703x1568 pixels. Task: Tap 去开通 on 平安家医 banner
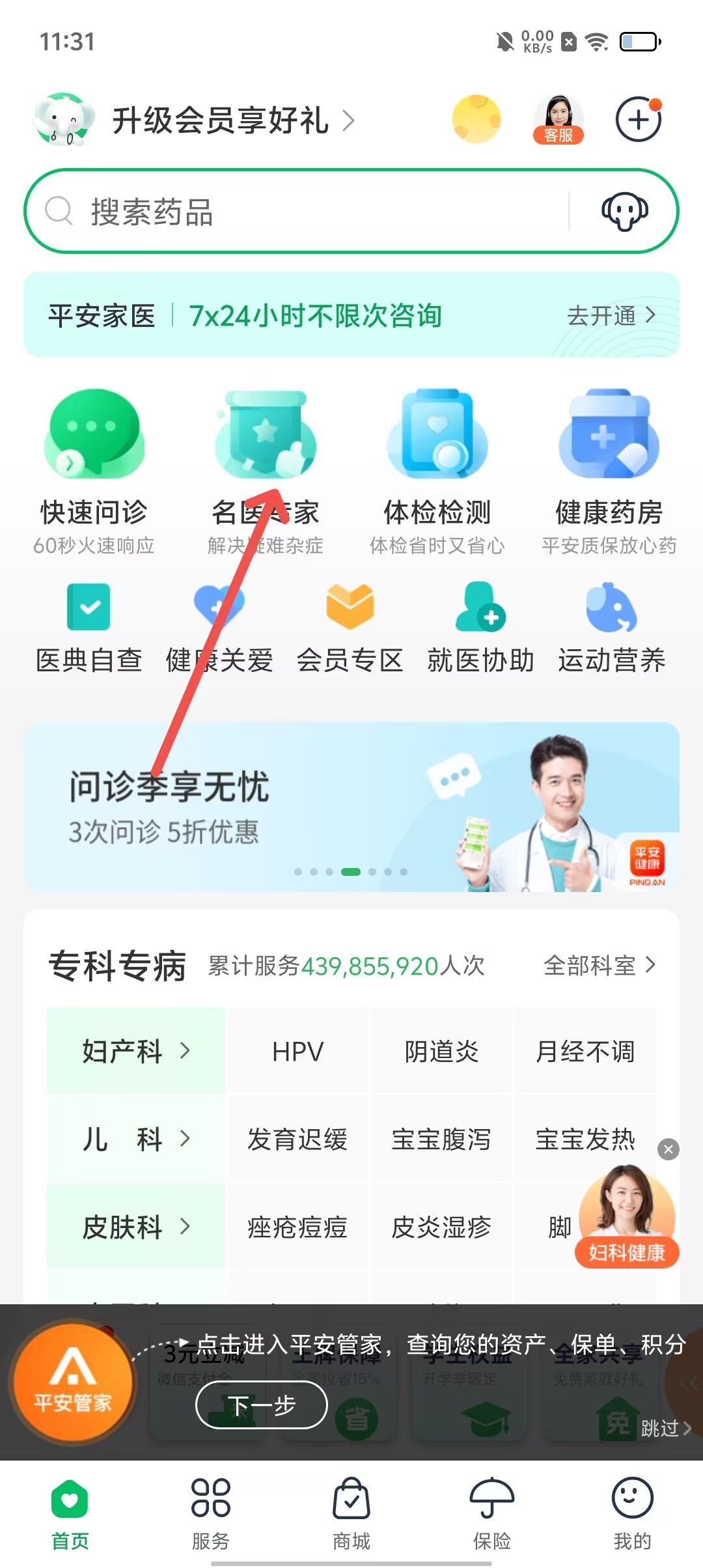coord(611,316)
